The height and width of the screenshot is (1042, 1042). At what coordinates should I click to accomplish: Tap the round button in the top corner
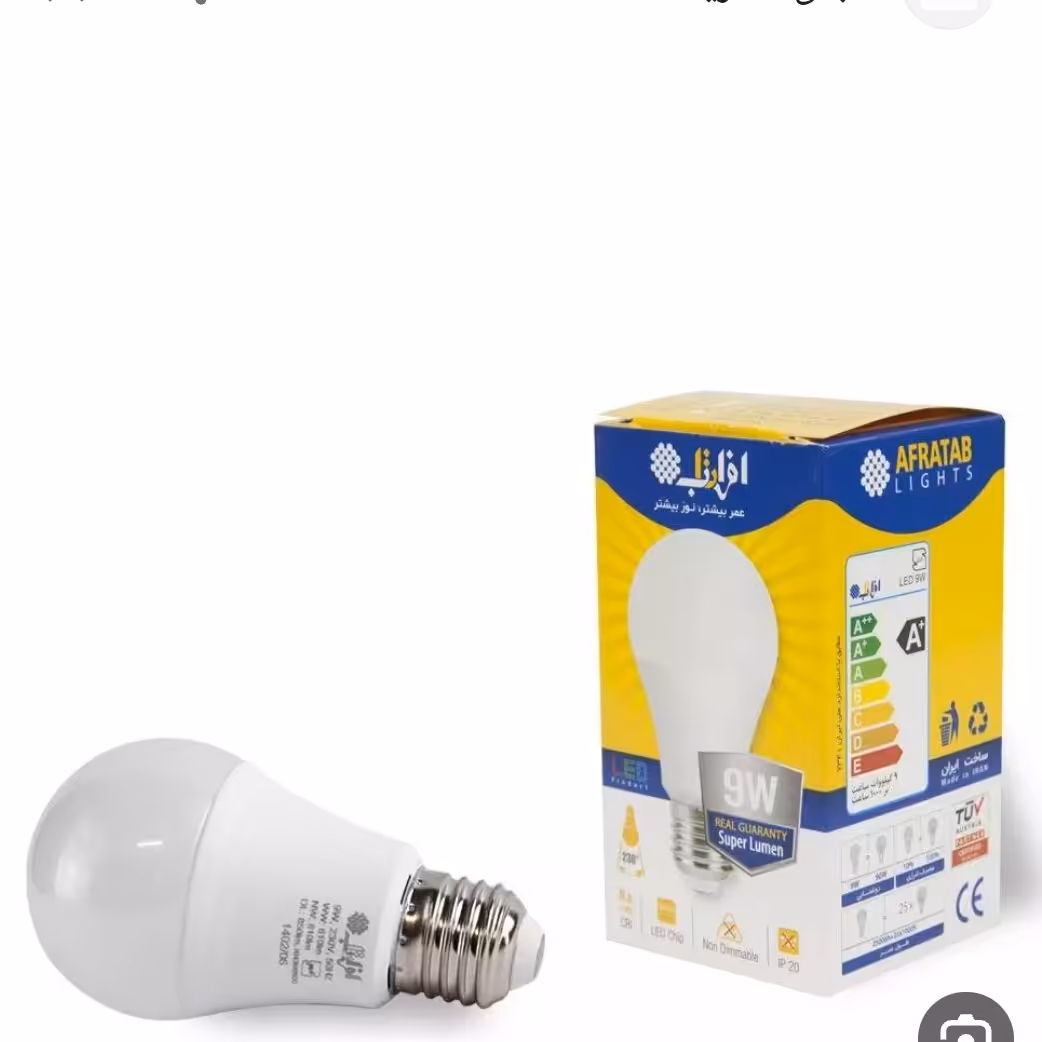click(x=947, y=10)
